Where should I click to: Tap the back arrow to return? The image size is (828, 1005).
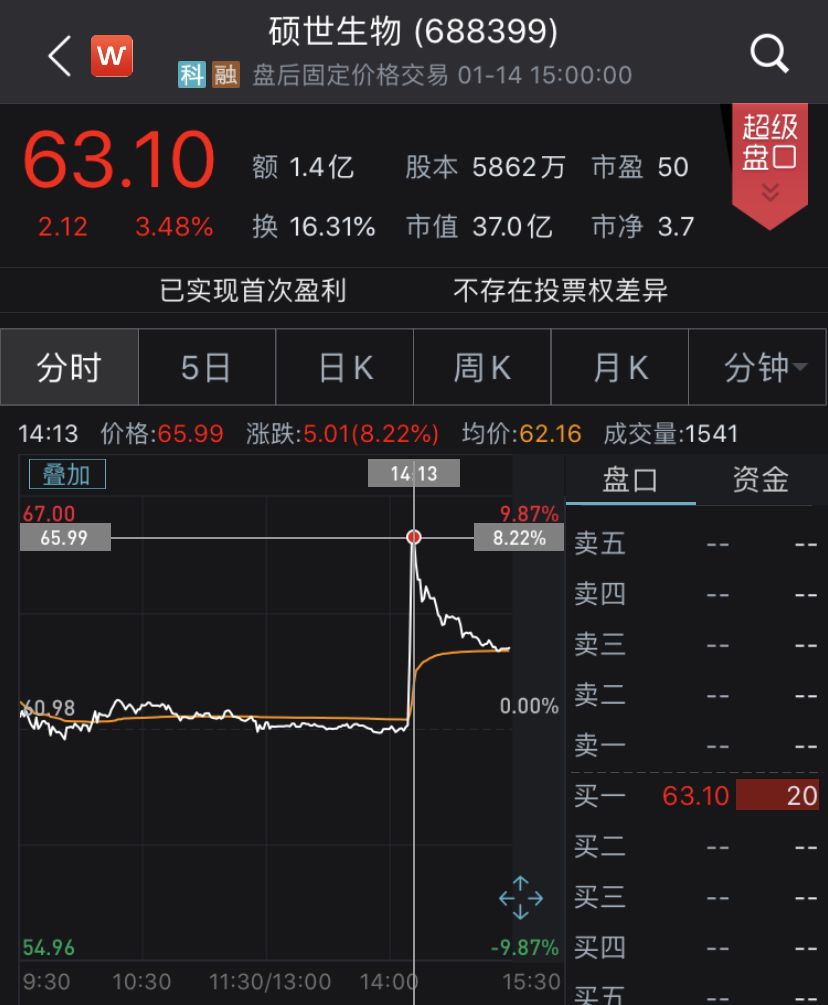tap(57, 56)
